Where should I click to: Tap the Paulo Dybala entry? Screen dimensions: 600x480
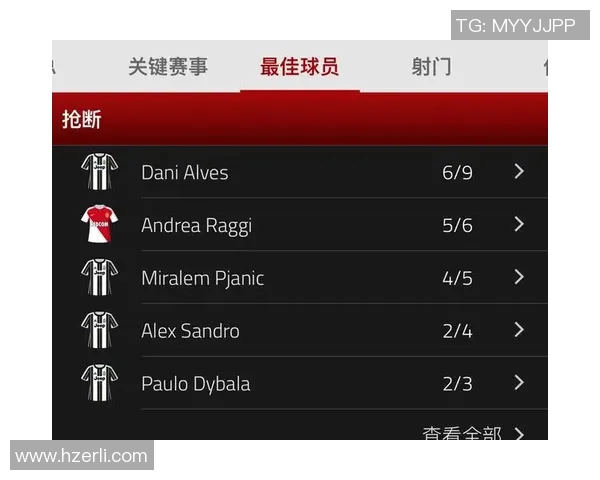tap(300, 384)
